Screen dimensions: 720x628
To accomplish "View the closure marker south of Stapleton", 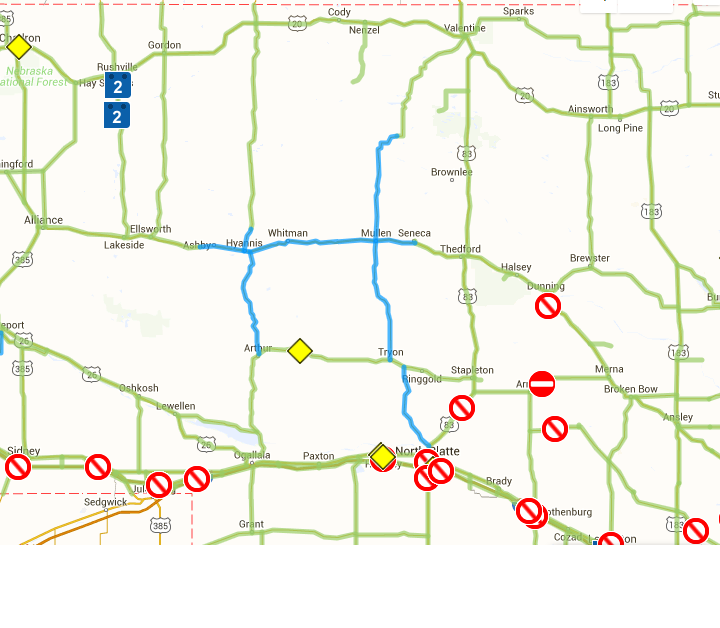I will click(x=461, y=408).
